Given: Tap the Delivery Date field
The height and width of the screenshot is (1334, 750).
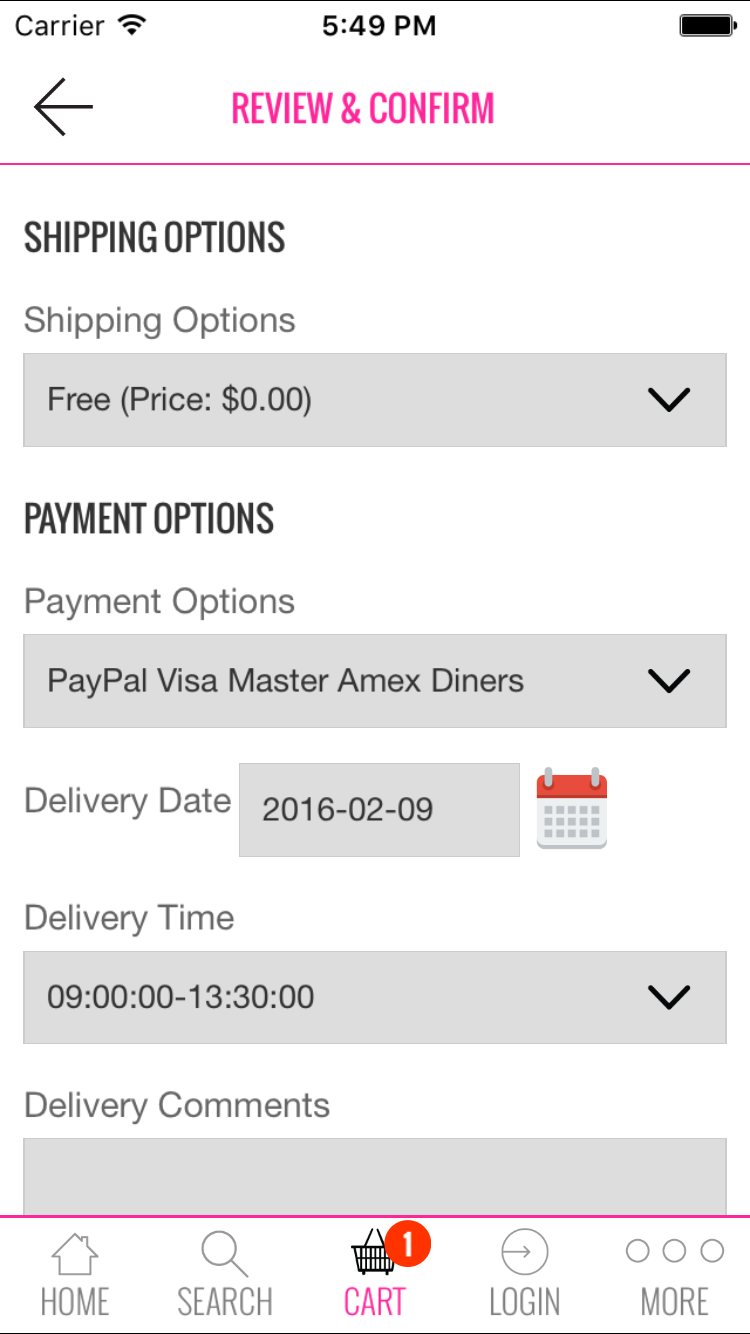Looking at the screenshot, I should (x=379, y=809).
